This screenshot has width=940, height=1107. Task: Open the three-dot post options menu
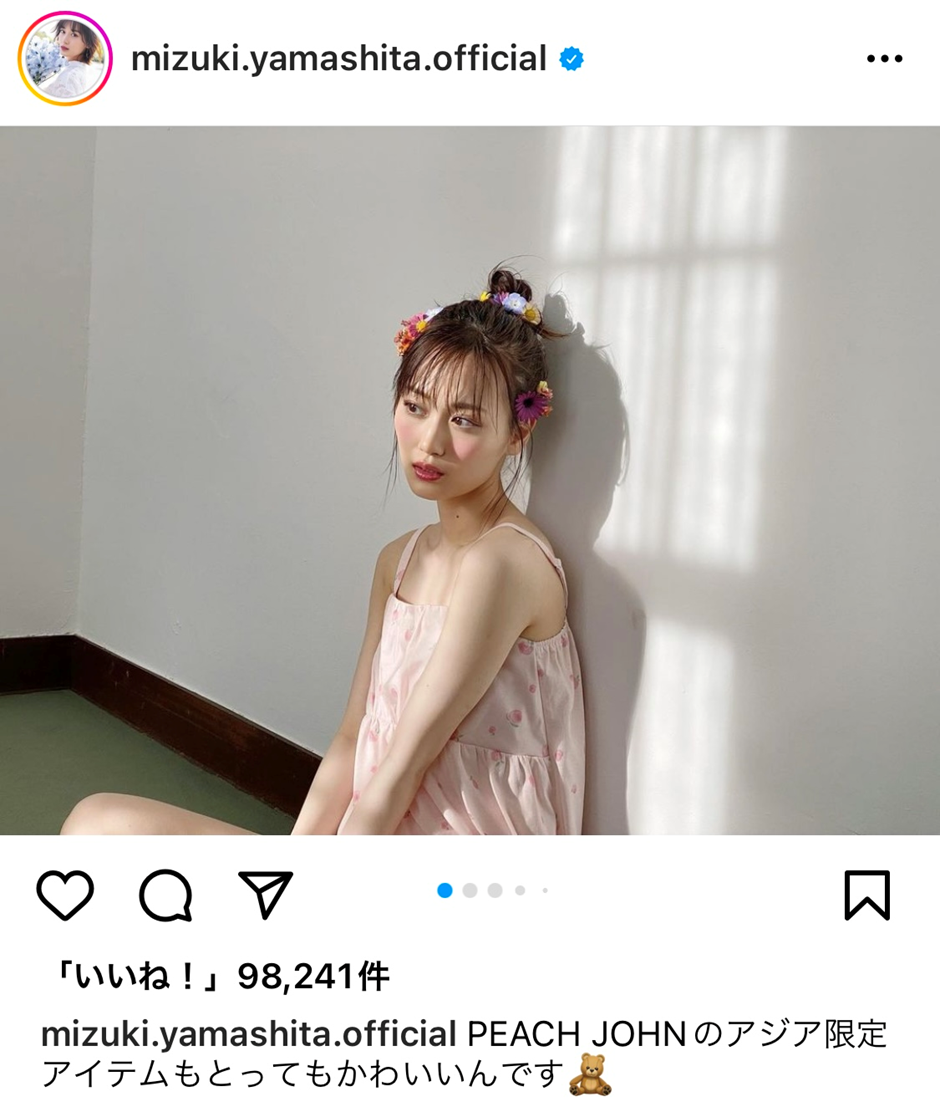coord(884,59)
